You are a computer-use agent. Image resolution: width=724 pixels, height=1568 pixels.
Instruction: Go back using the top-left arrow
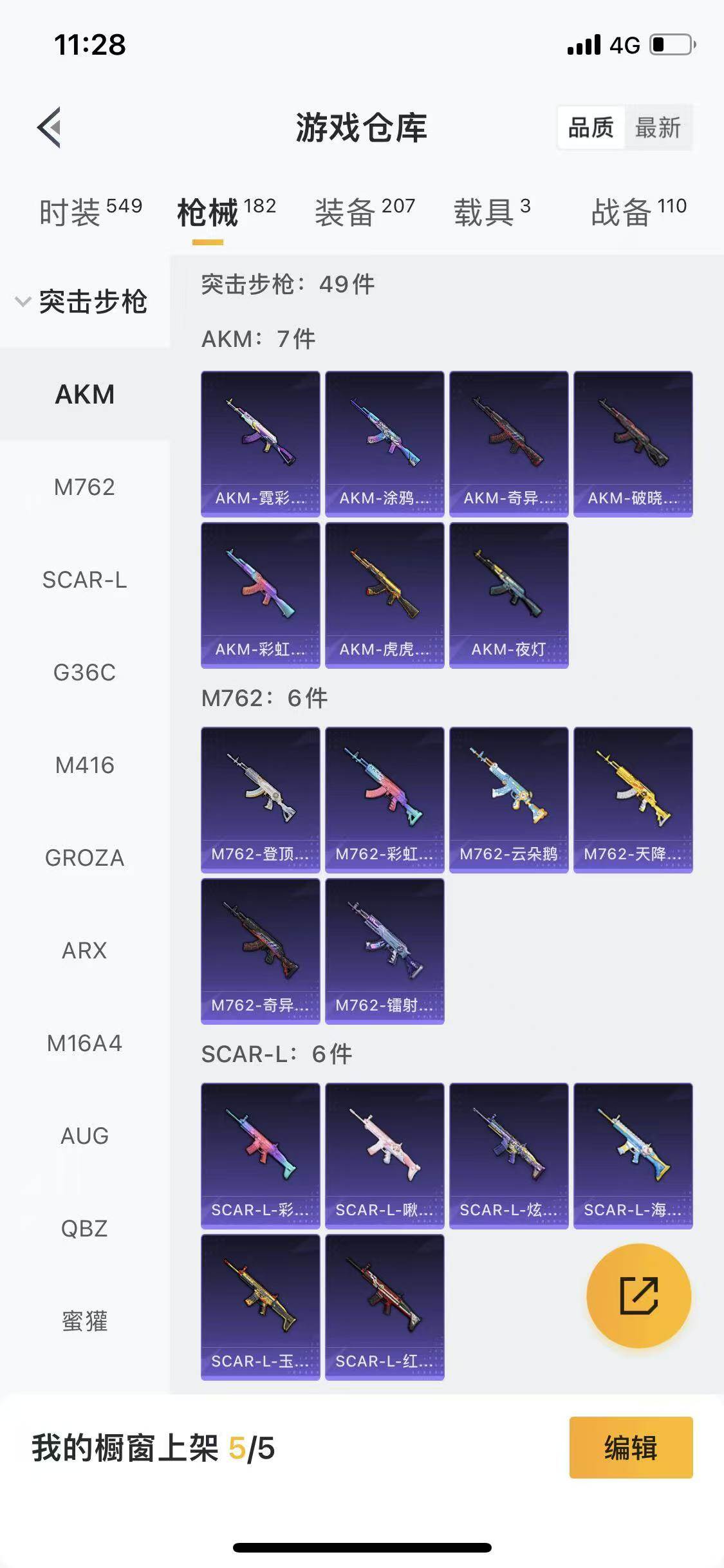(50, 127)
